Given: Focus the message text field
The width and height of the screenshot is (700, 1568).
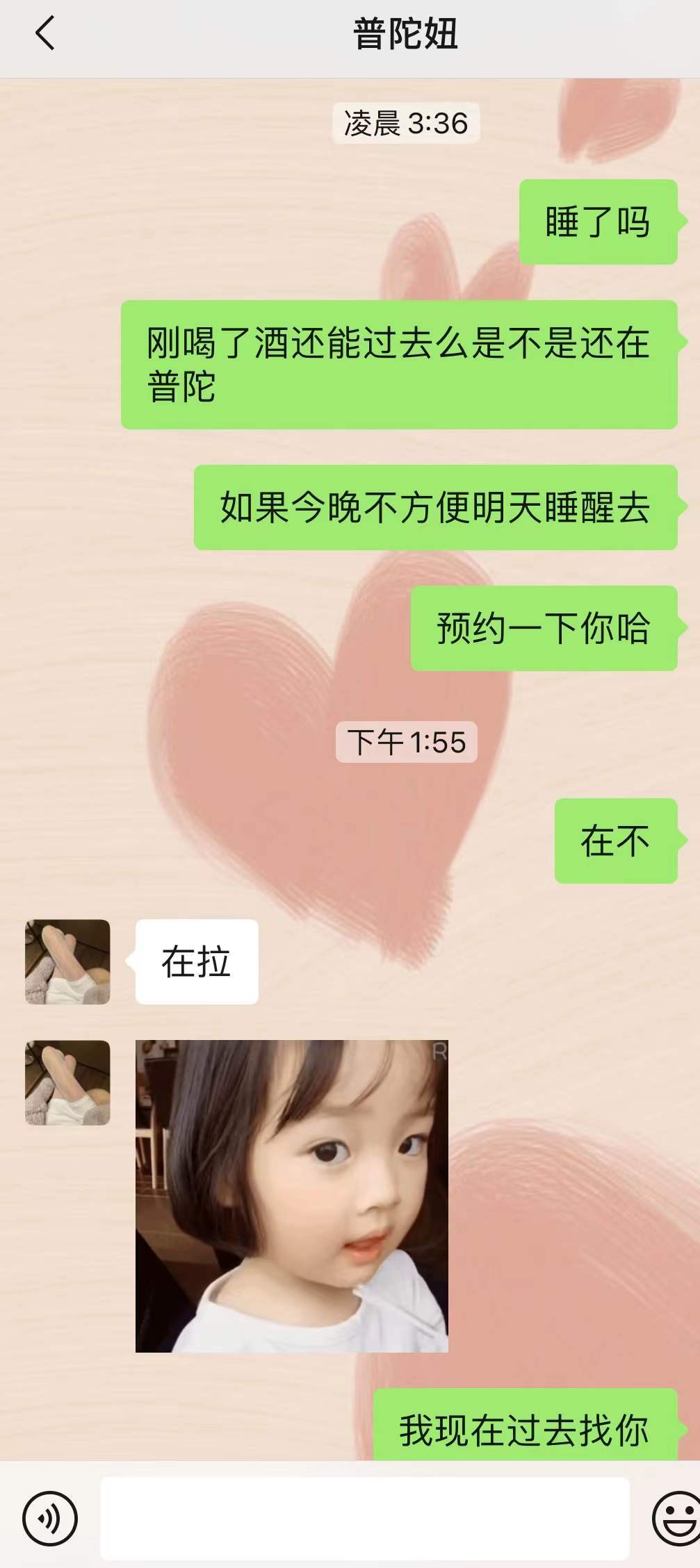Looking at the screenshot, I should (365, 1518).
